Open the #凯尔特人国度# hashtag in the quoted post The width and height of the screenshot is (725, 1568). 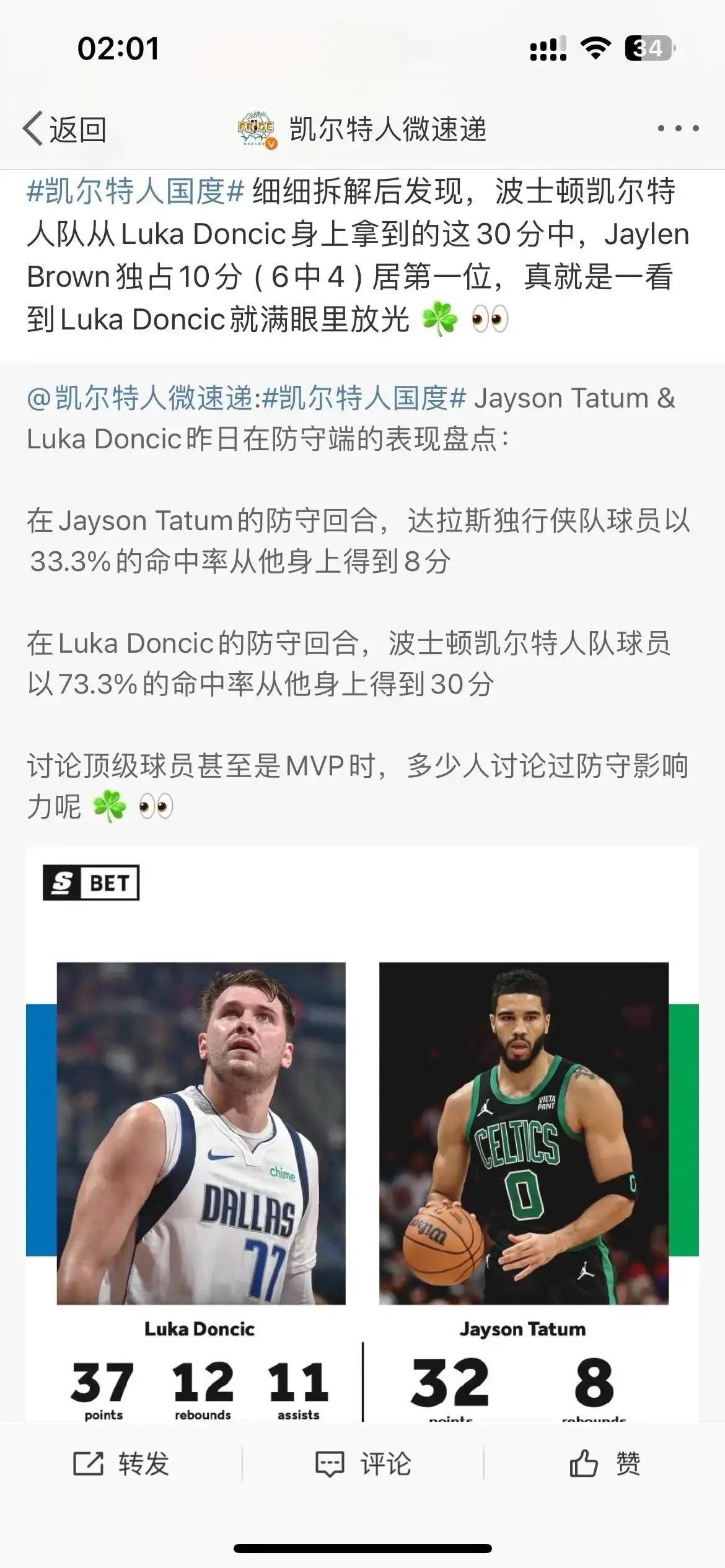click(364, 398)
